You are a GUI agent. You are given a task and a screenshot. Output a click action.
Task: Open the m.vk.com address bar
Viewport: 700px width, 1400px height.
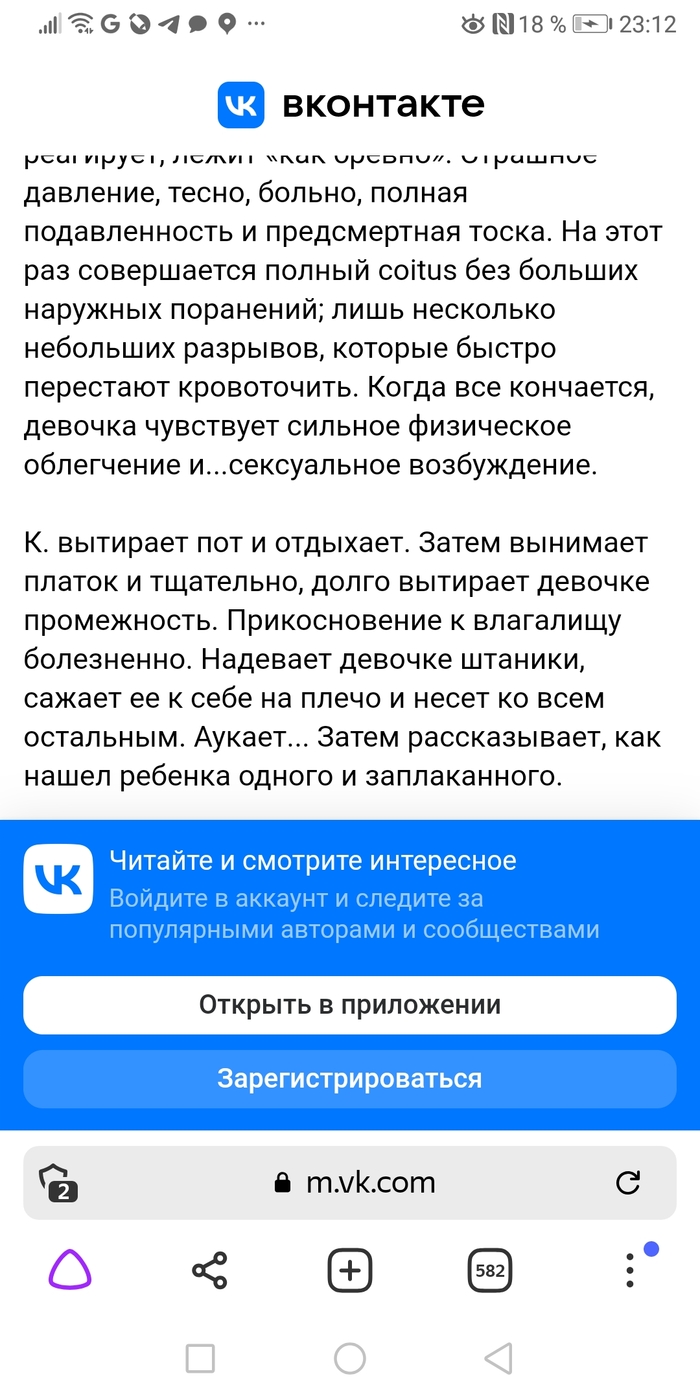pos(370,1183)
